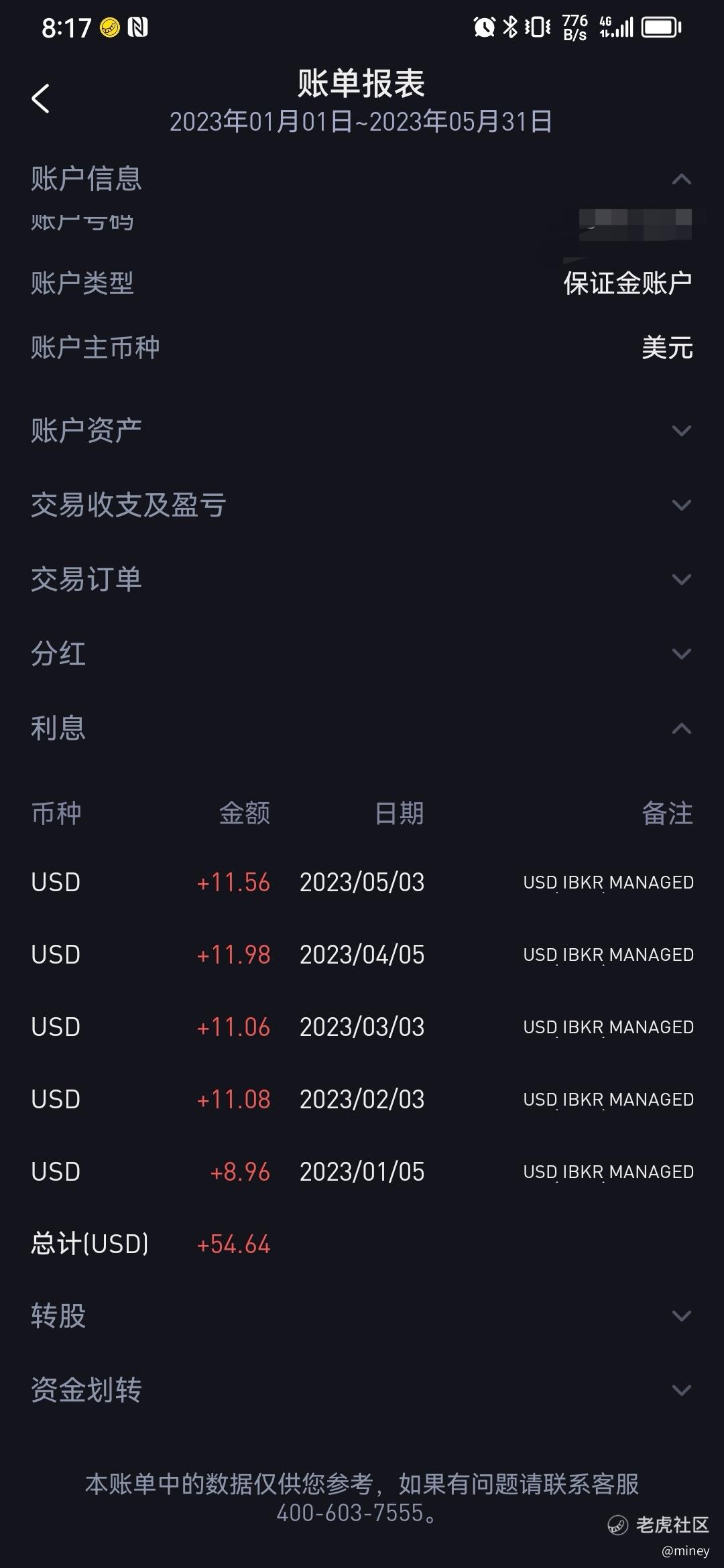
Task: Collapse the 利息 section
Action: (681, 728)
